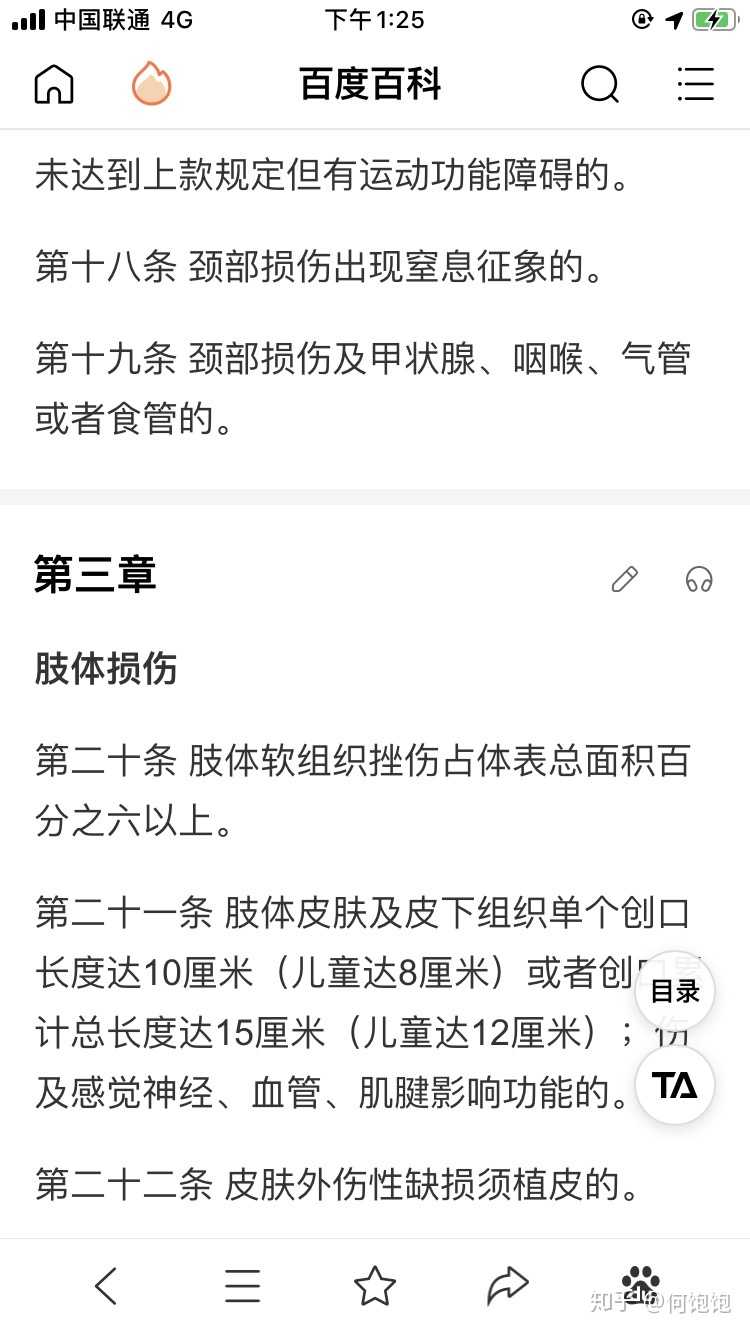Viewport: 750px width, 1334px height.
Task: Open the search magnifier icon
Action: click(600, 85)
